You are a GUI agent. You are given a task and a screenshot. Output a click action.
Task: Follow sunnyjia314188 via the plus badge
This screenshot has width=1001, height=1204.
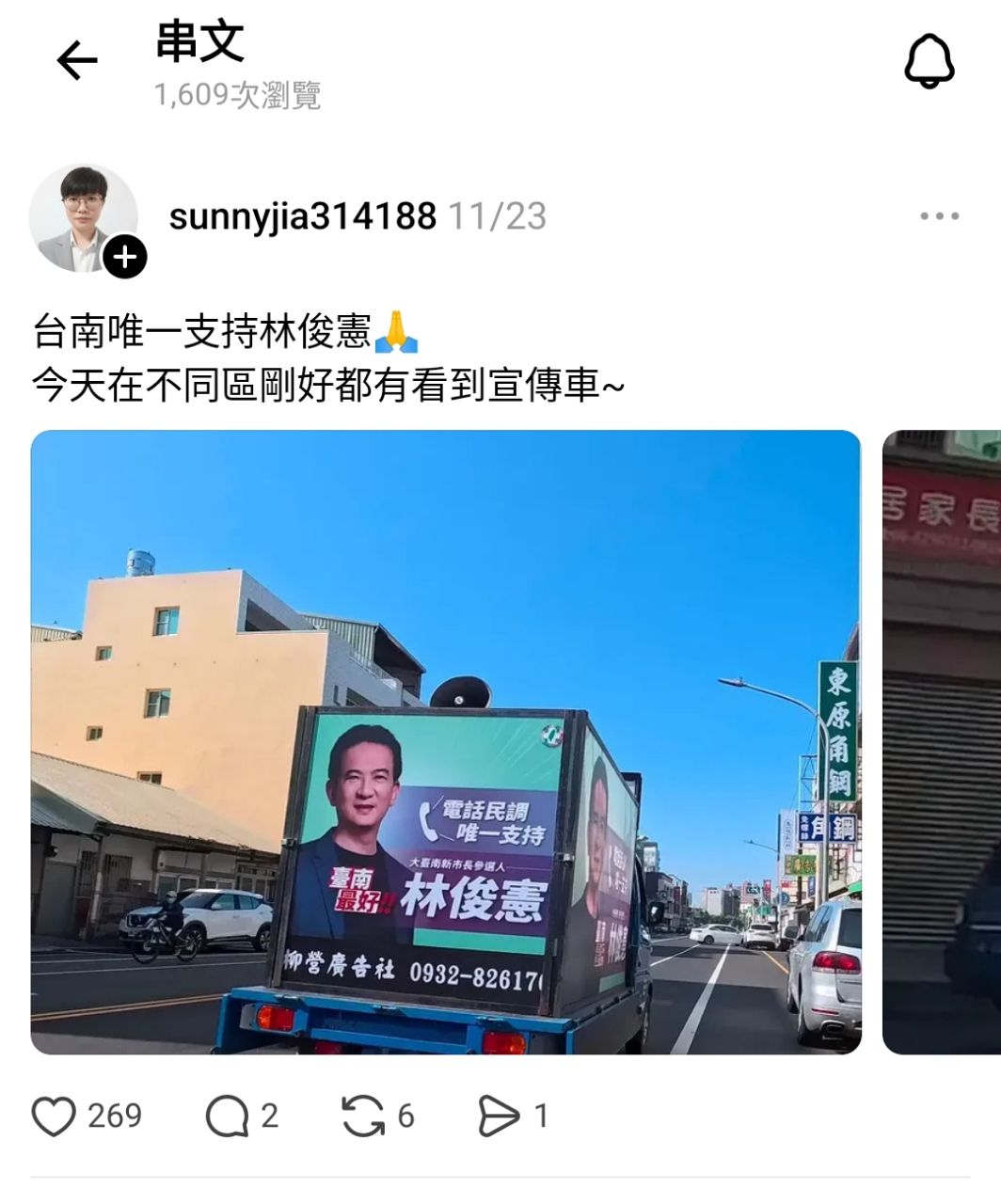[125, 256]
